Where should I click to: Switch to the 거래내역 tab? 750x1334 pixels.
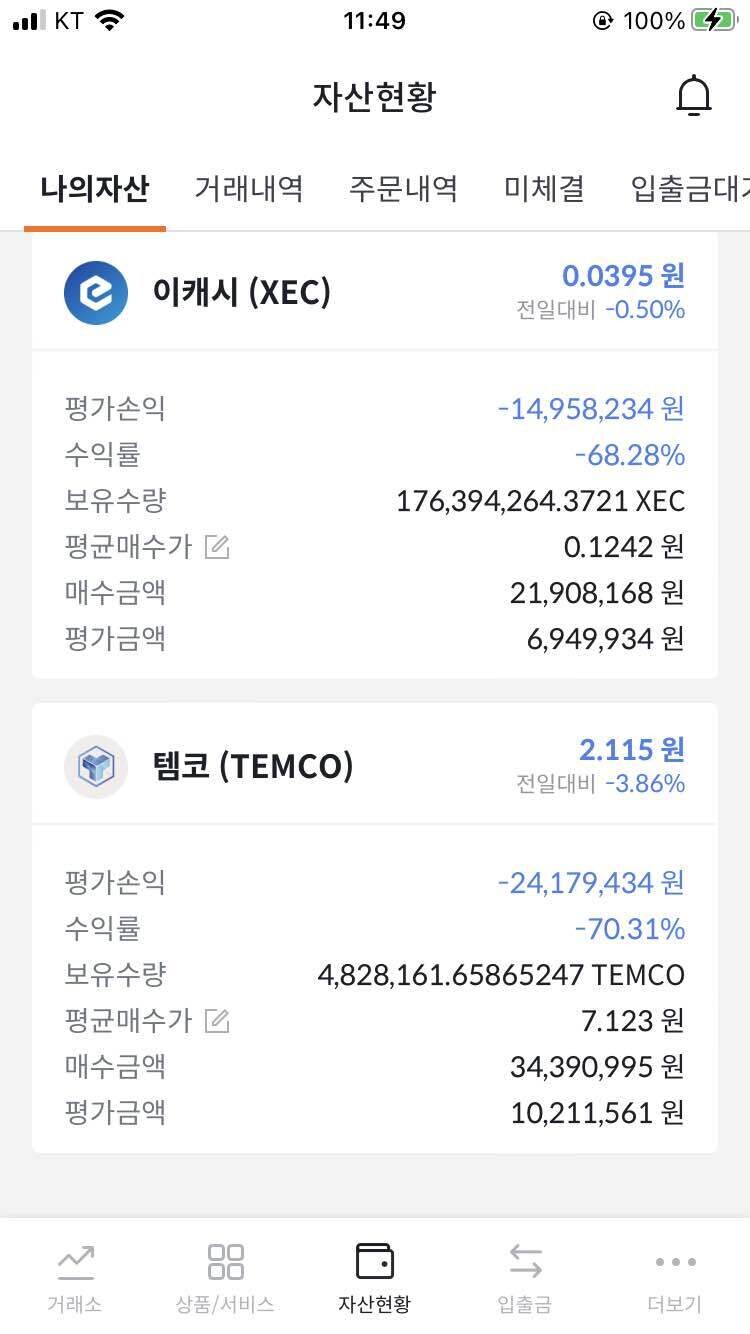(248, 190)
